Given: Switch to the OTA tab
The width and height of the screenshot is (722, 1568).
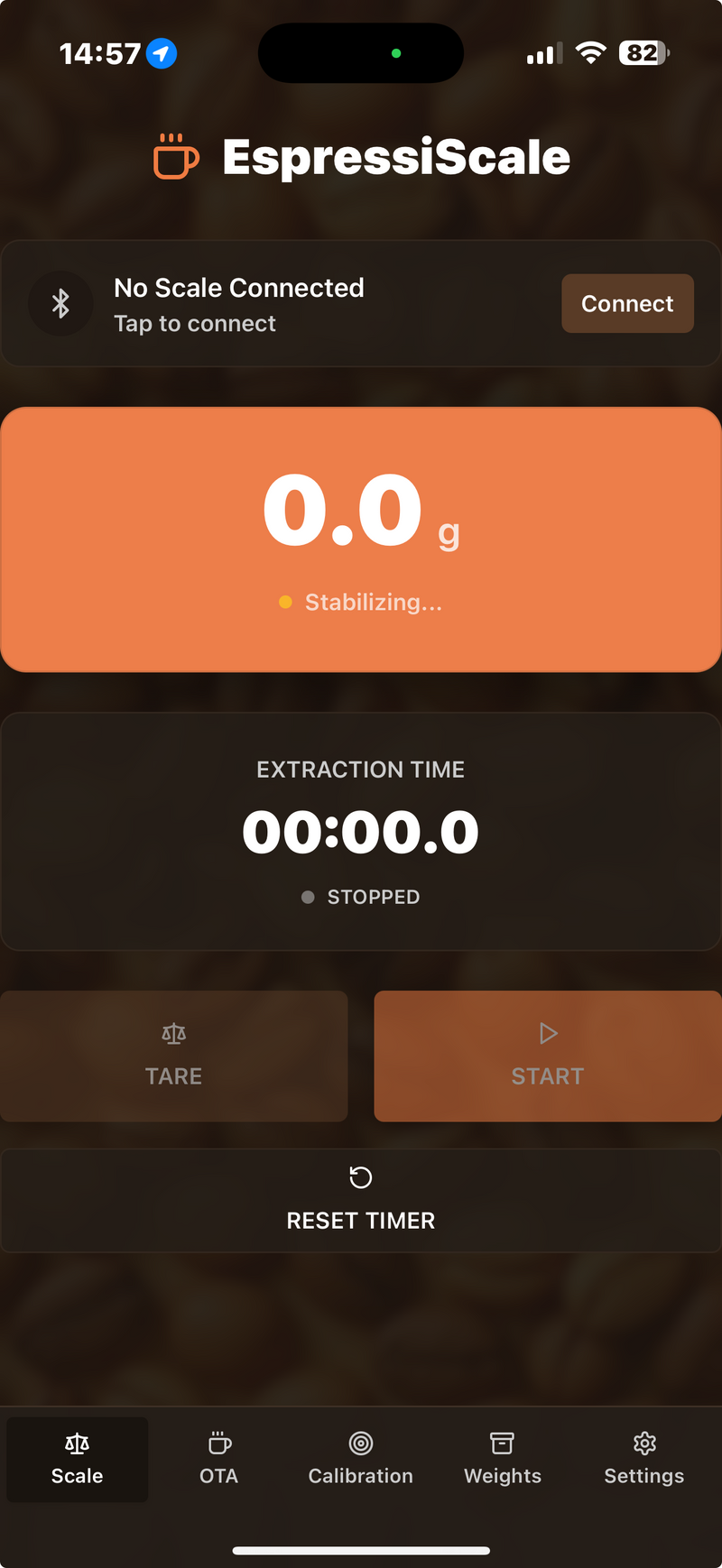Looking at the screenshot, I should [x=219, y=1459].
